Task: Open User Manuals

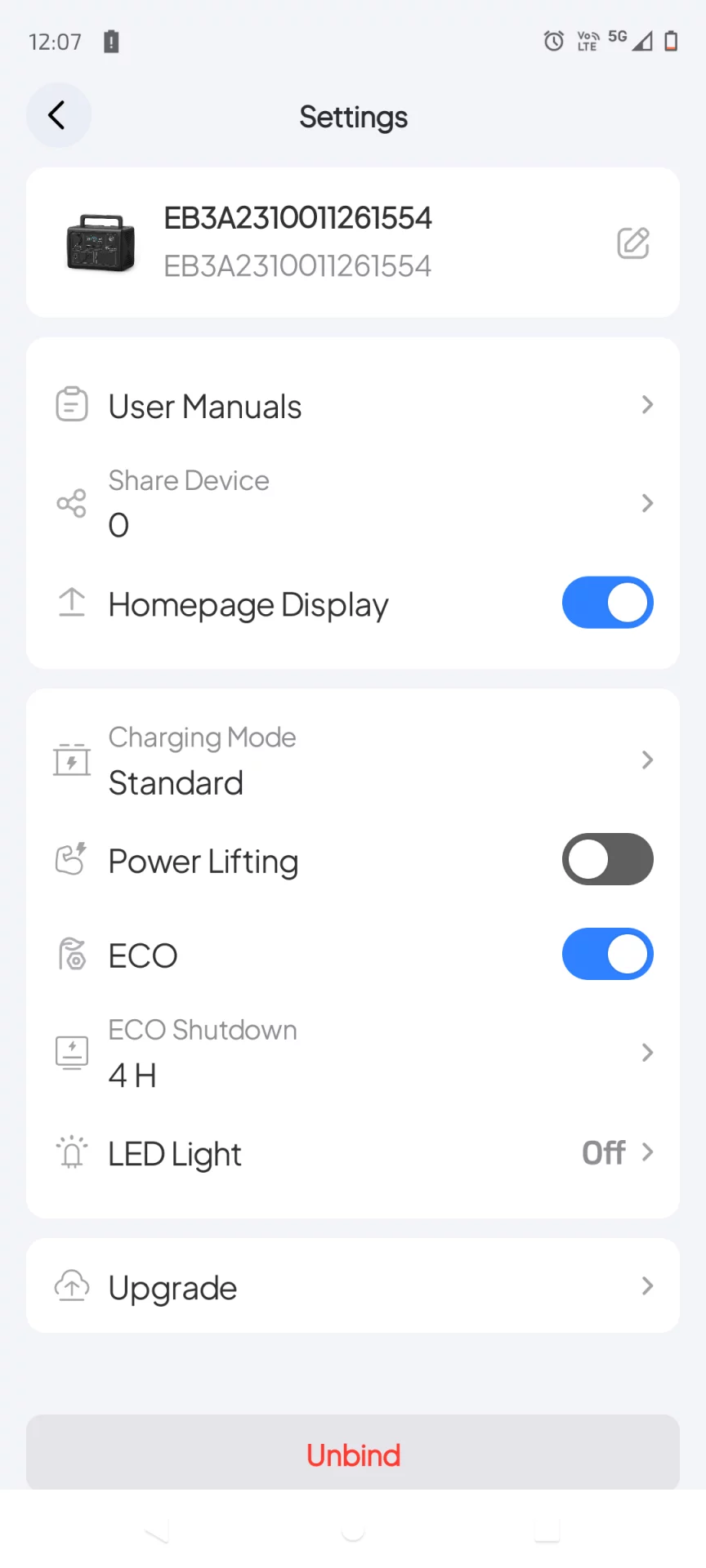Action: [353, 406]
